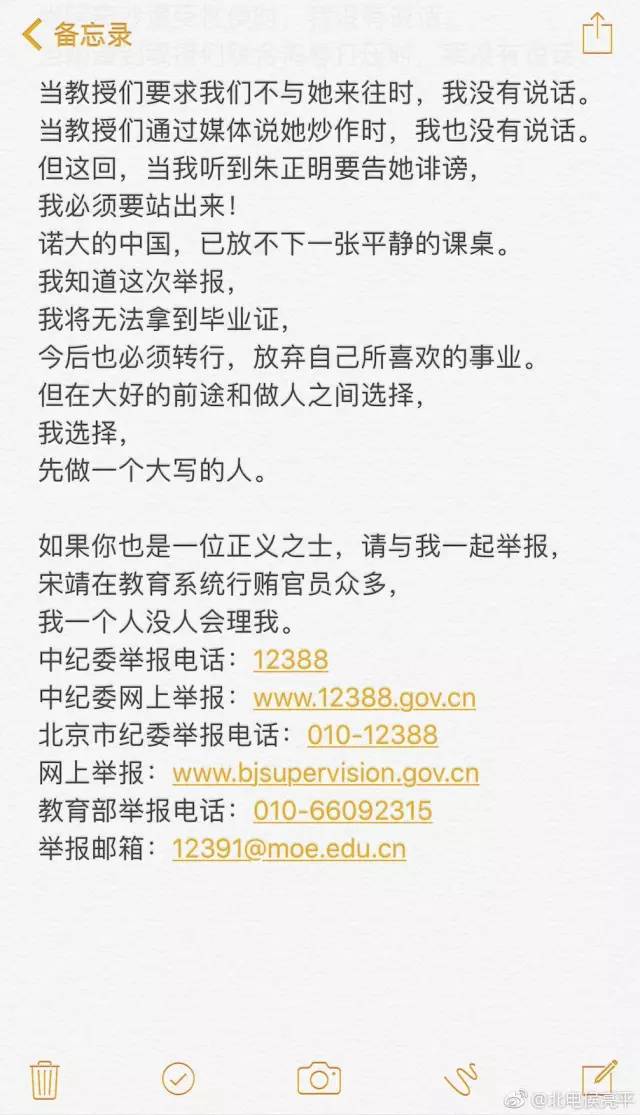The height and width of the screenshot is (1115, 640).
Task: Add a checklist with the checkmark icon
Action: click(x=178, y=1079)
